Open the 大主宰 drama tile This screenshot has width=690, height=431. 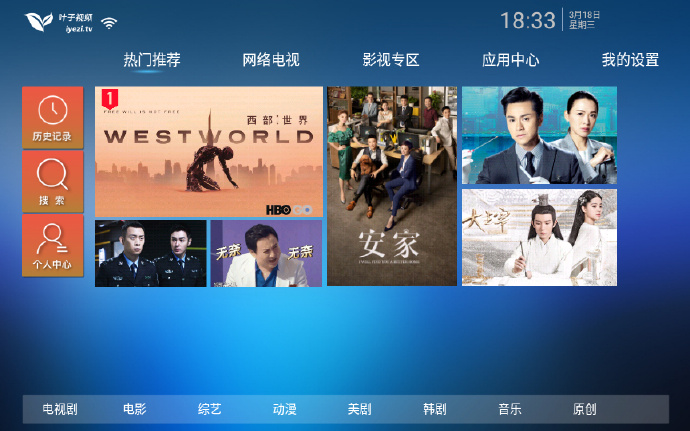click(539, 237)
